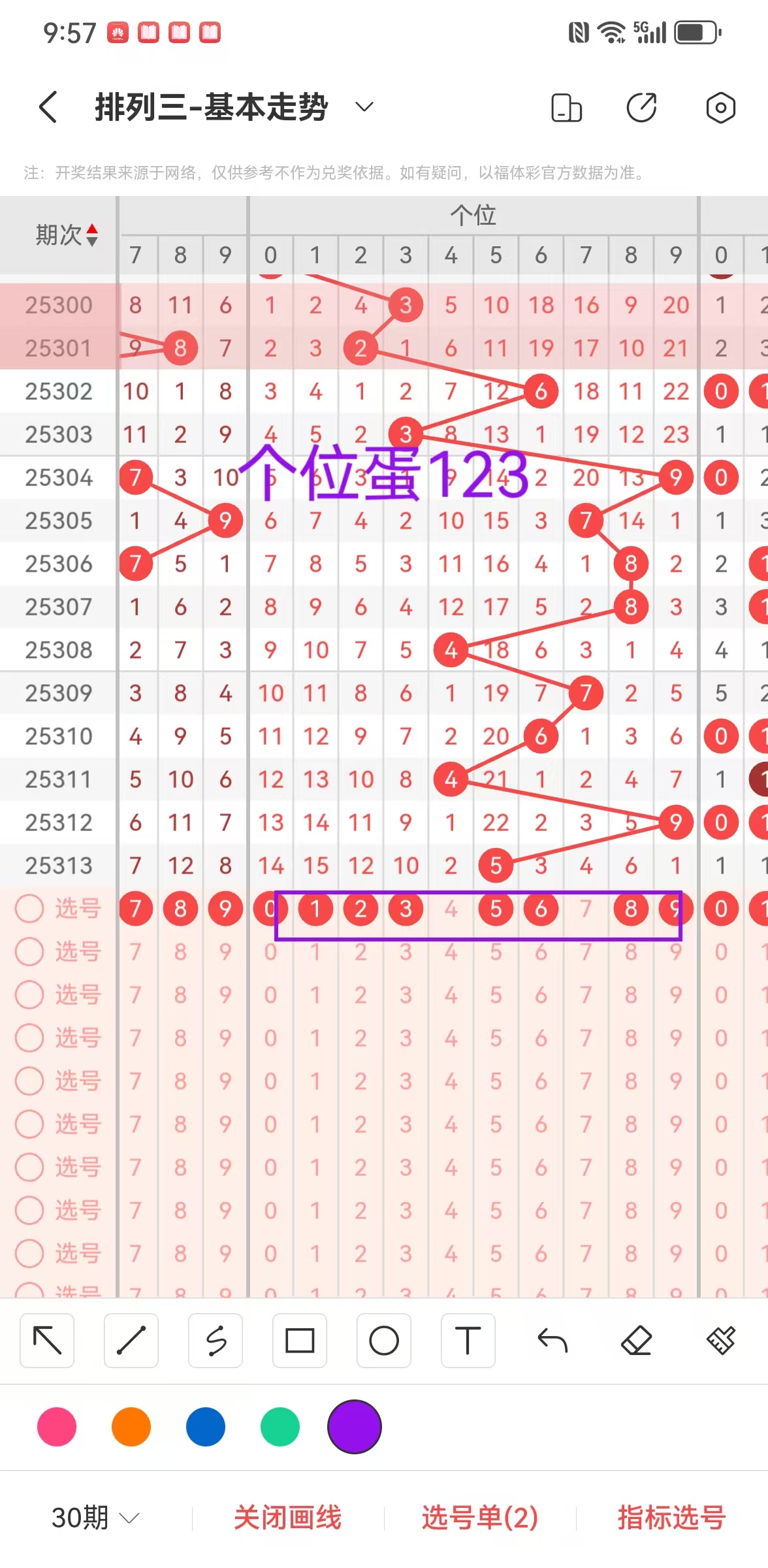Select the arrow drawing tool
Screen dimensions: 768x1568
coord(47,1341)
